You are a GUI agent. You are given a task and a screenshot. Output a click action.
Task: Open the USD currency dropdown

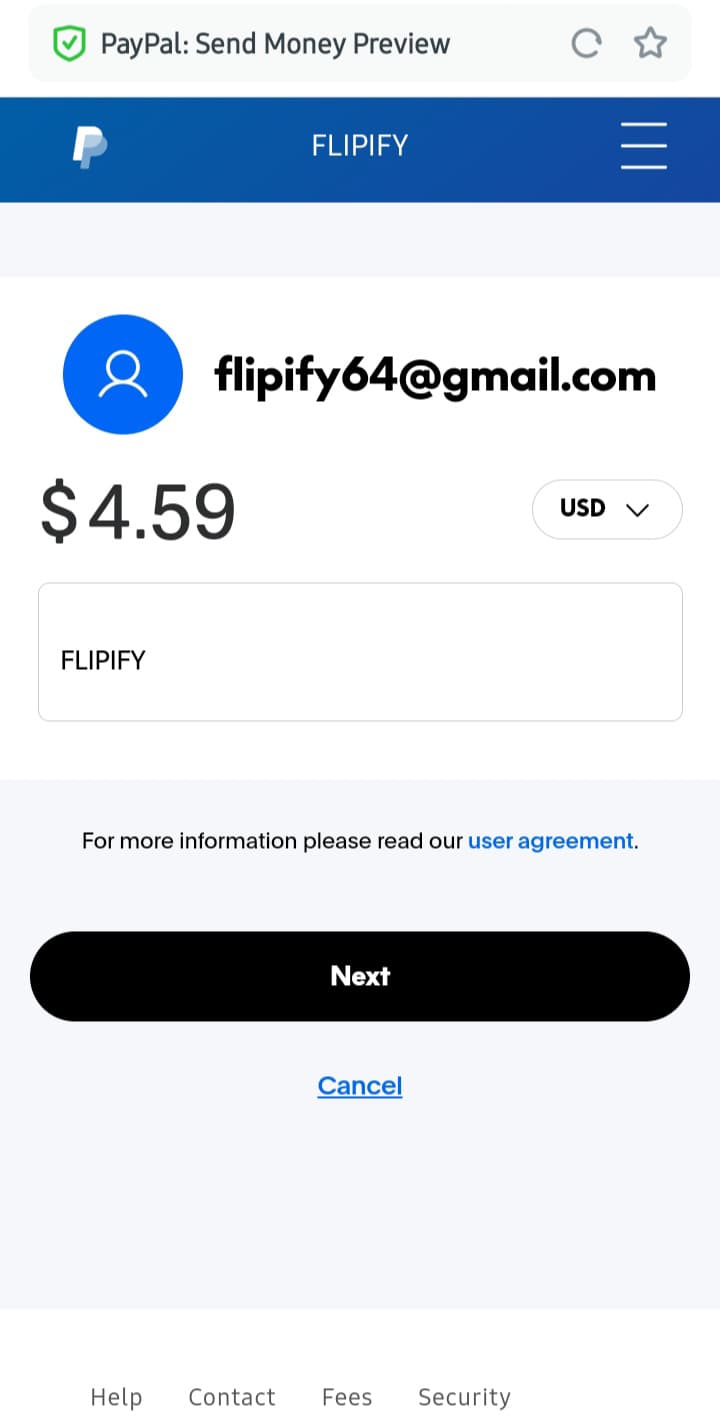point(606,509)
